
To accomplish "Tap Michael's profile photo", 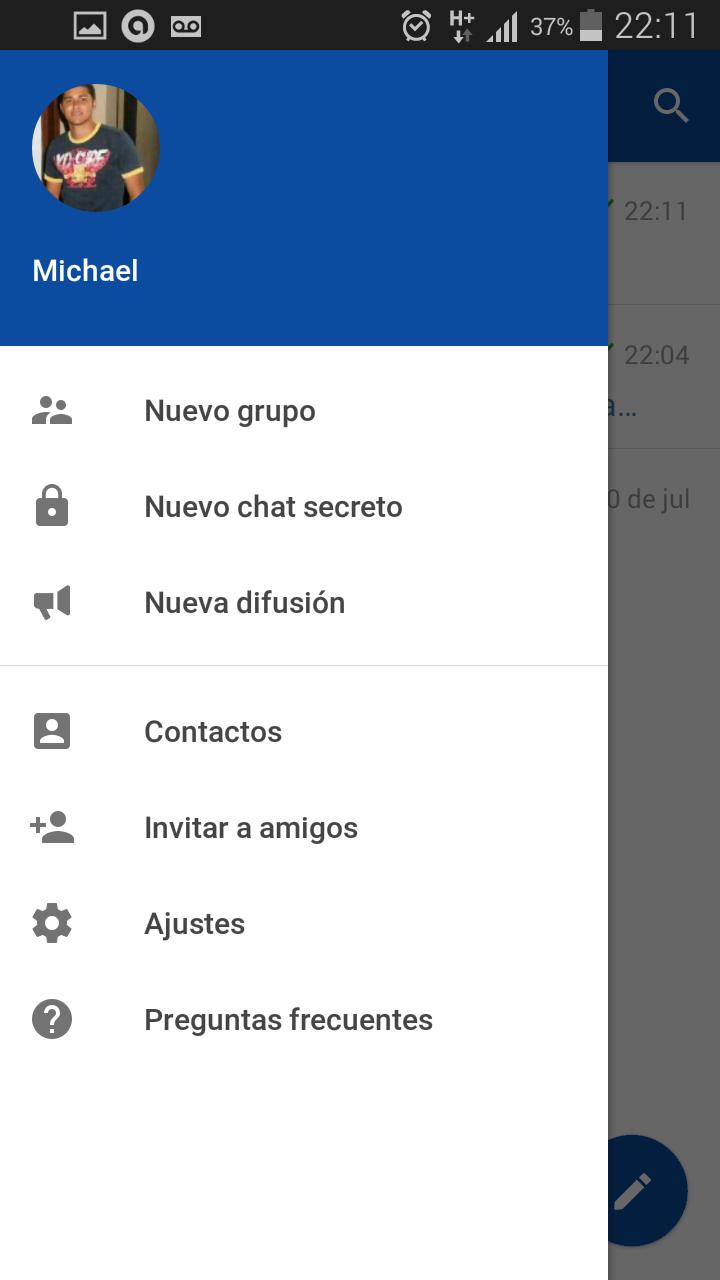I will [x=96, y=148].
